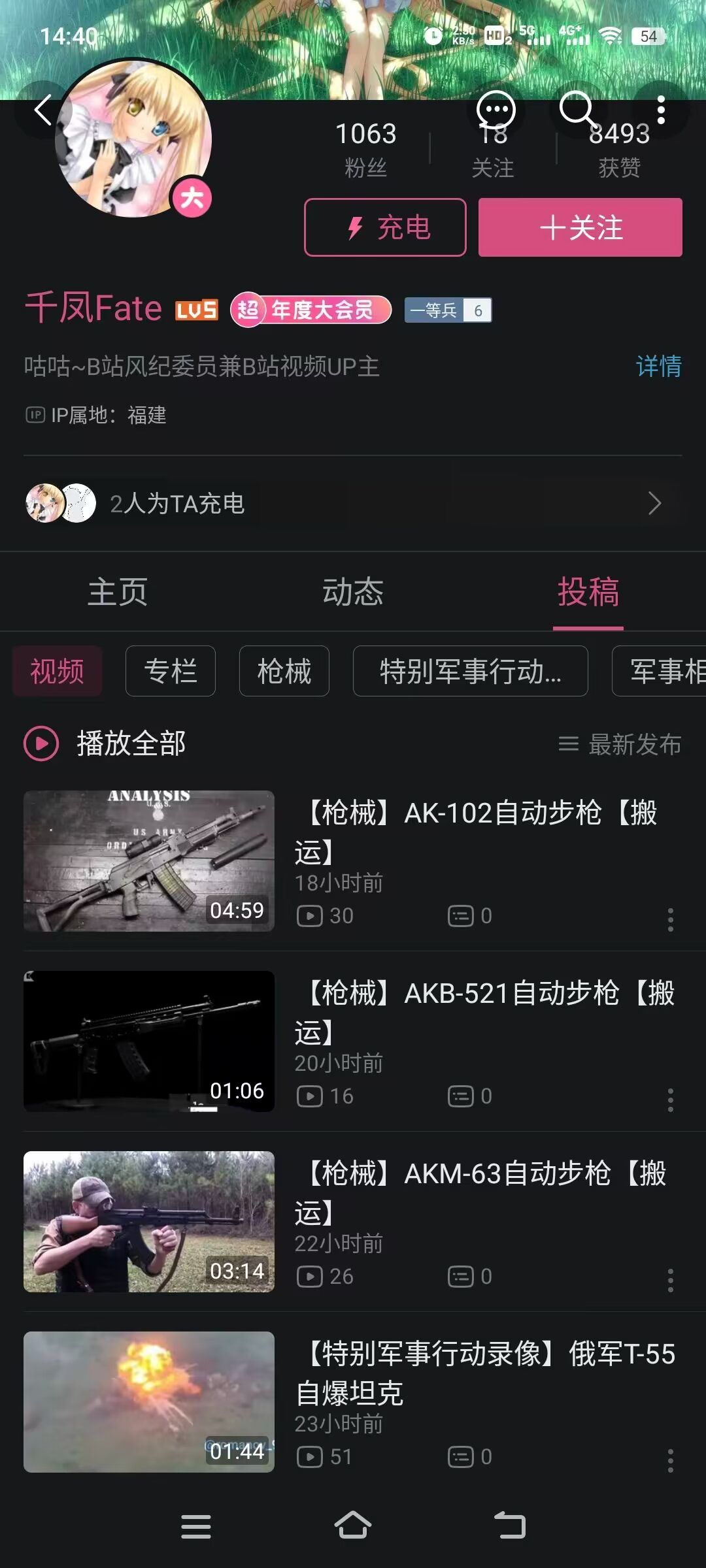Follow this user with +关注

point(580,227)
